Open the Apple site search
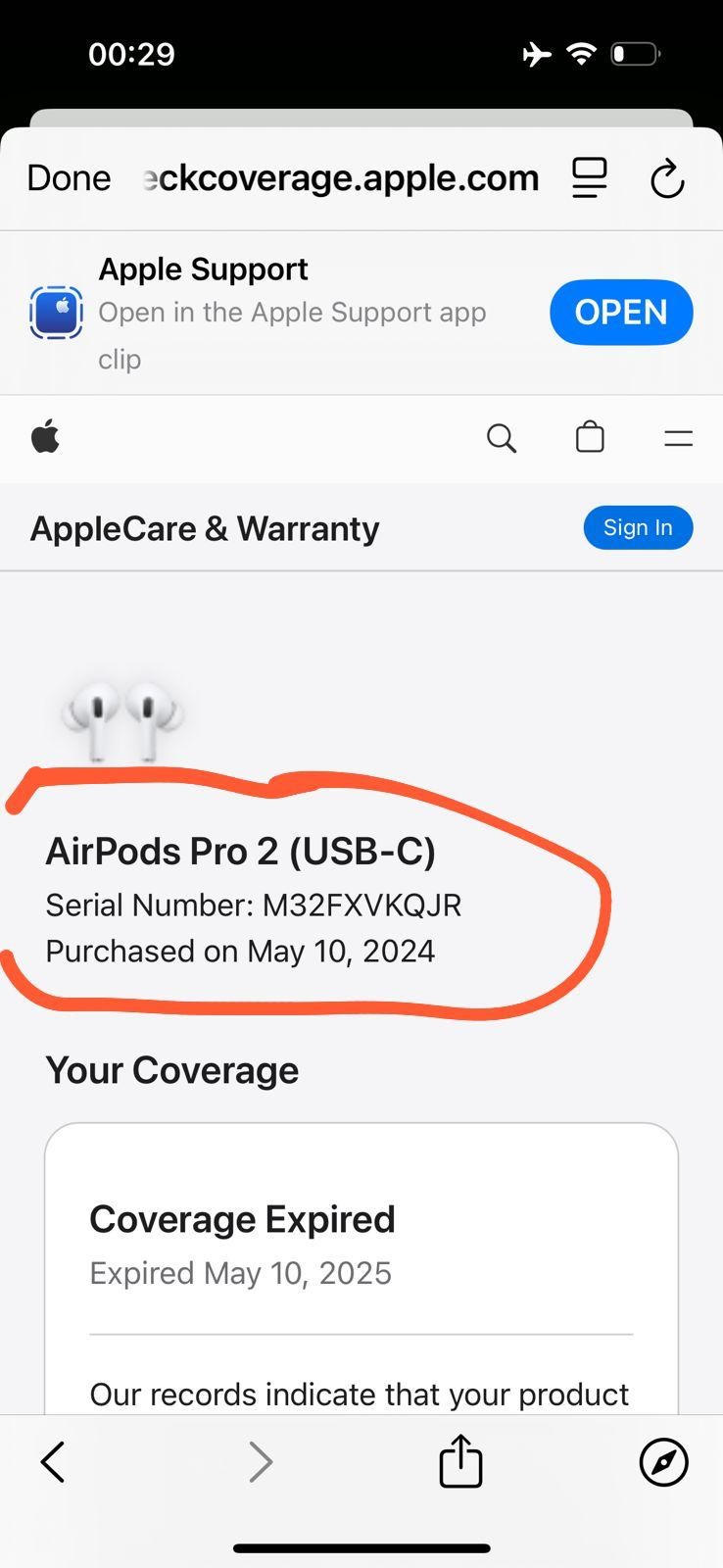The width and height of the screenshot is (723, 1568). coord(502,437)
